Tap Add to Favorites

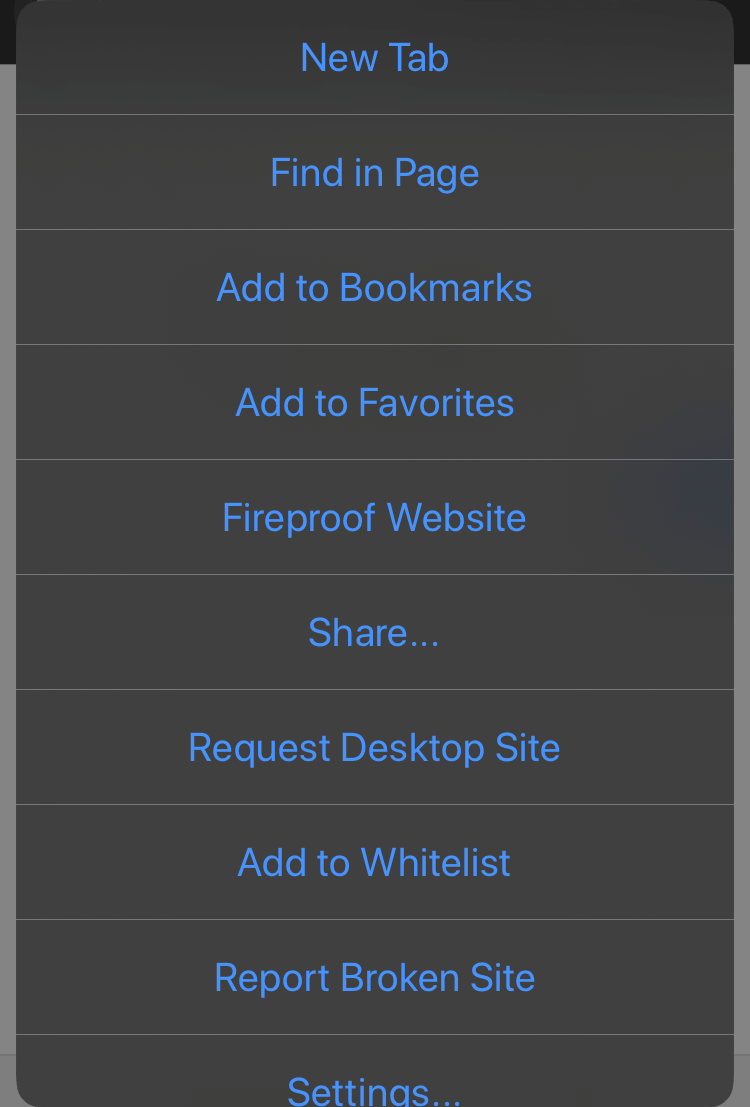coord(374,403)
